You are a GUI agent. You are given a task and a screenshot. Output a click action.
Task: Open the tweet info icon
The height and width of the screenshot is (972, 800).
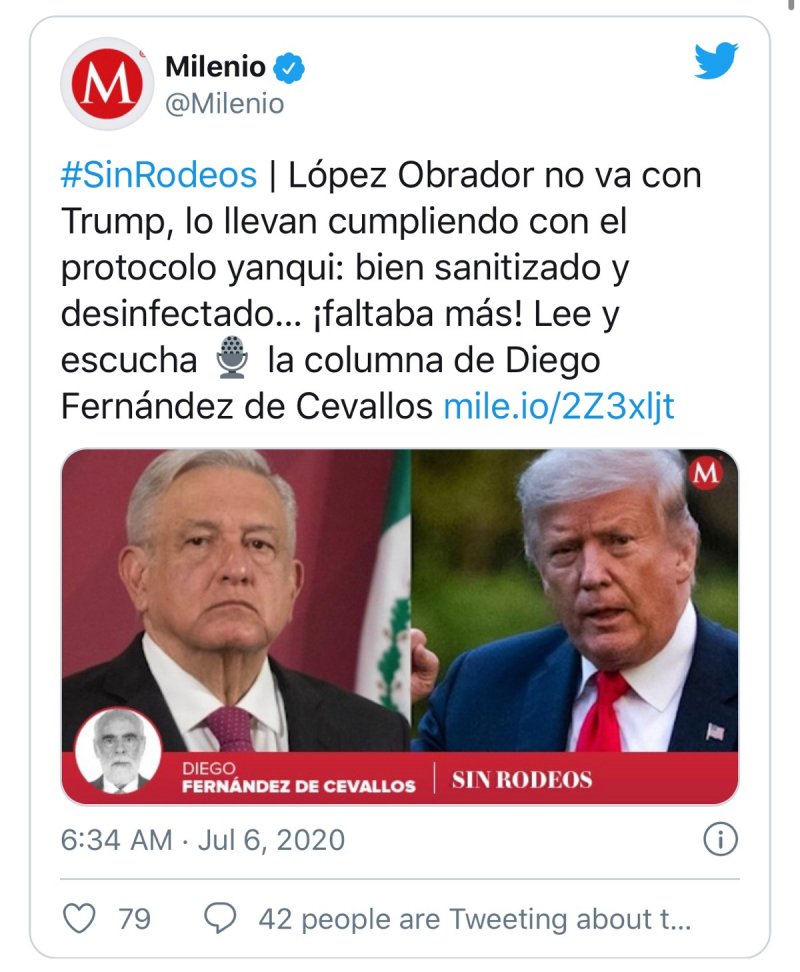point(720,839)
